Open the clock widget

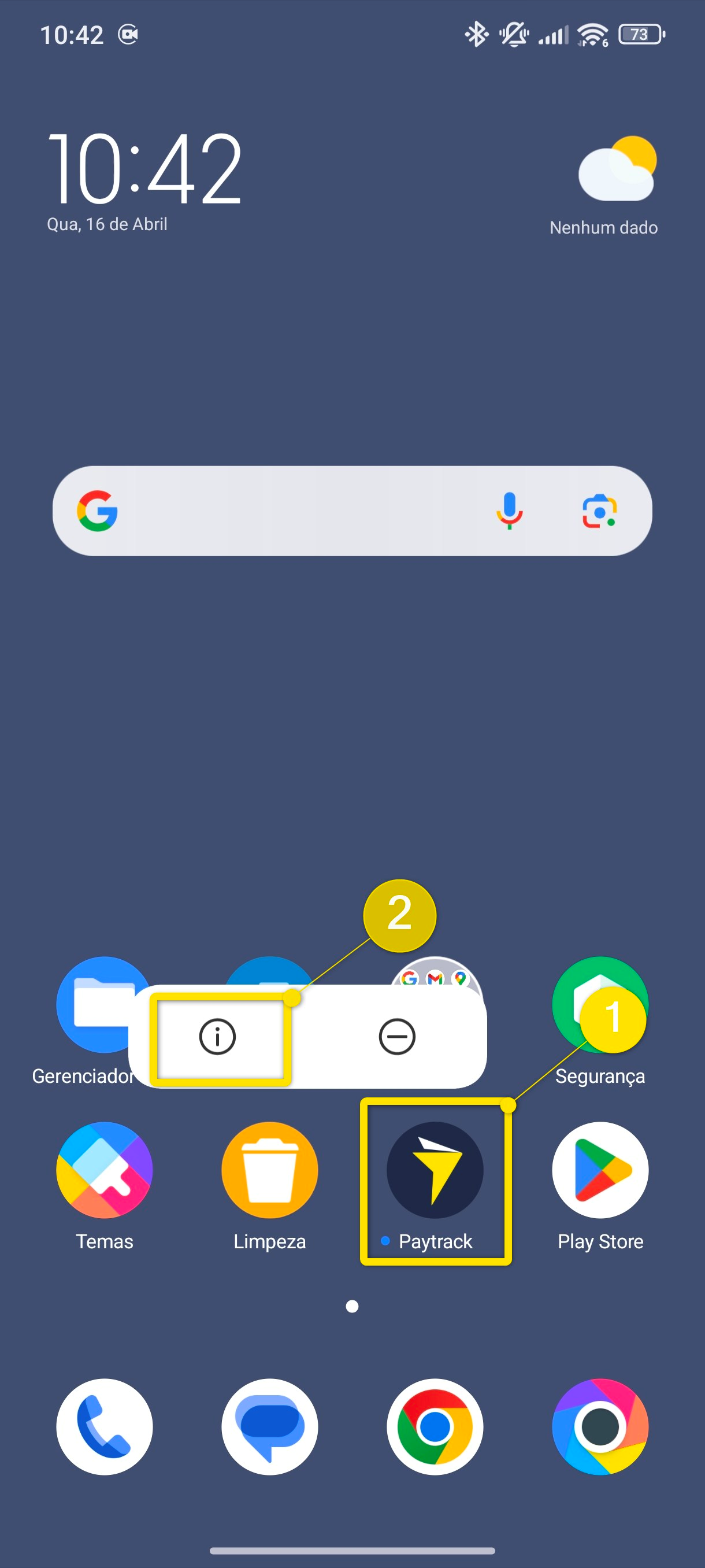point(145,171)
